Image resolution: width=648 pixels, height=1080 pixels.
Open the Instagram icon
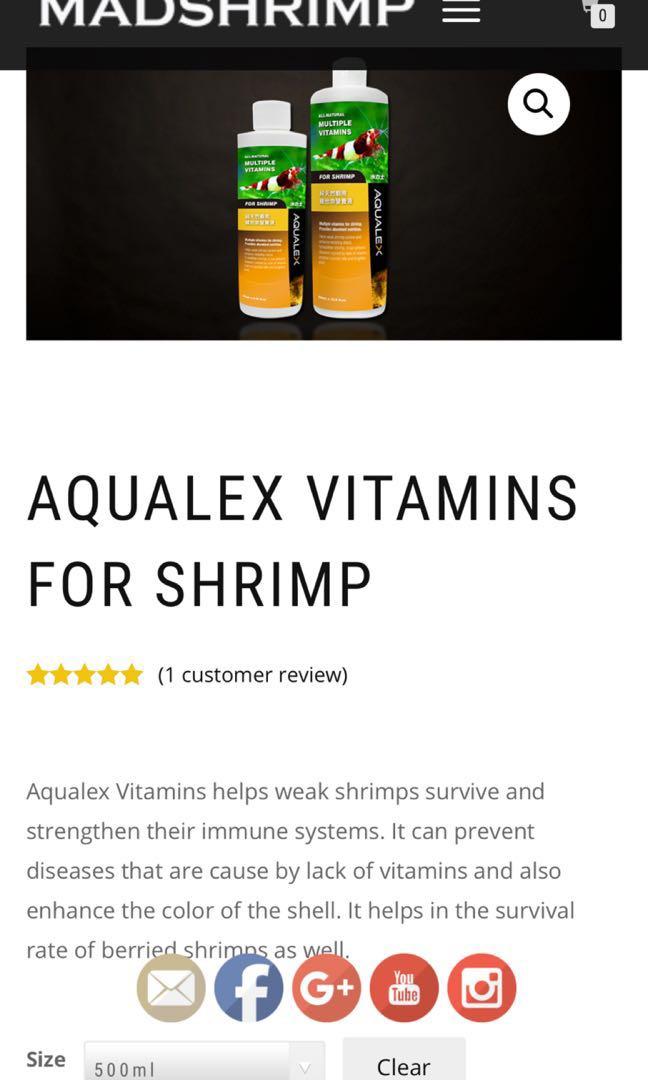(481, 988)
